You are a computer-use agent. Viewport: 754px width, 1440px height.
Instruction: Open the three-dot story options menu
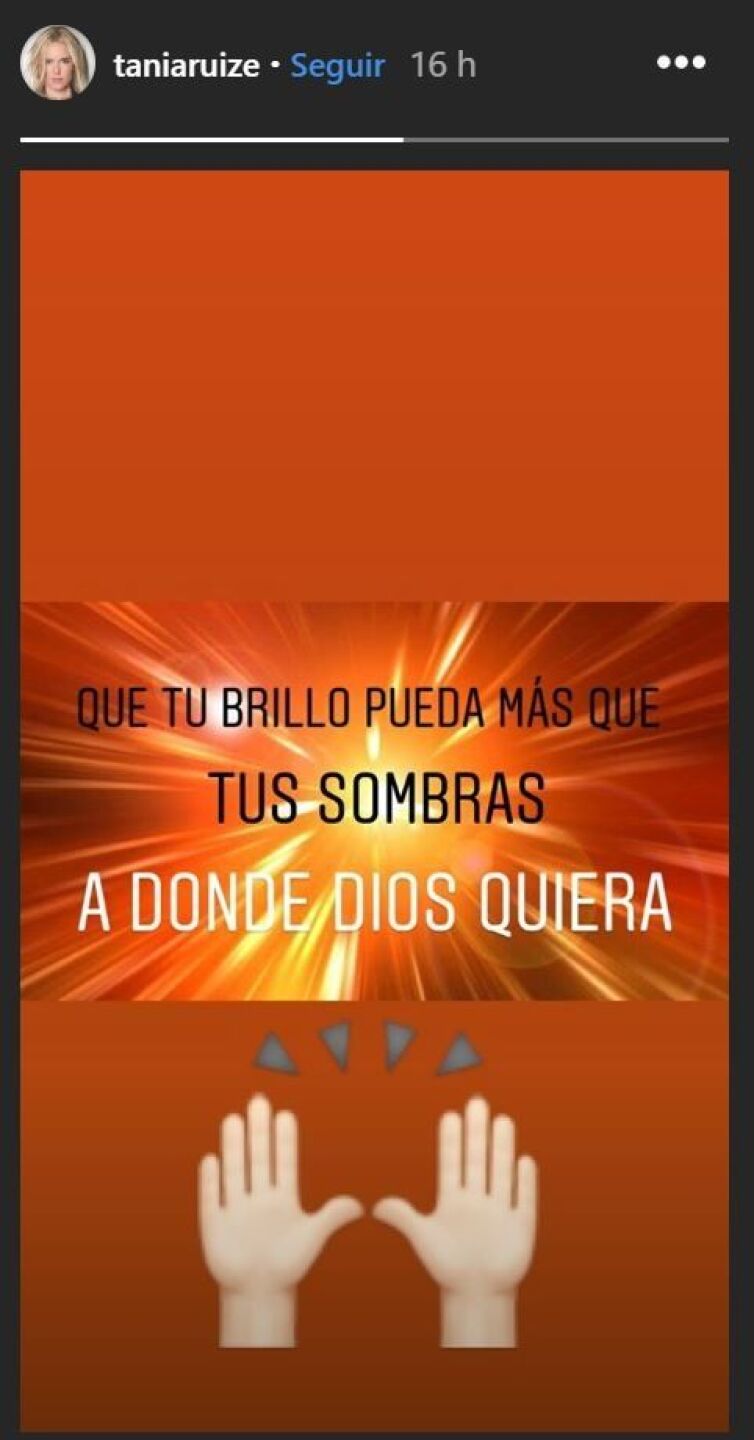click(x=681, y=63)
